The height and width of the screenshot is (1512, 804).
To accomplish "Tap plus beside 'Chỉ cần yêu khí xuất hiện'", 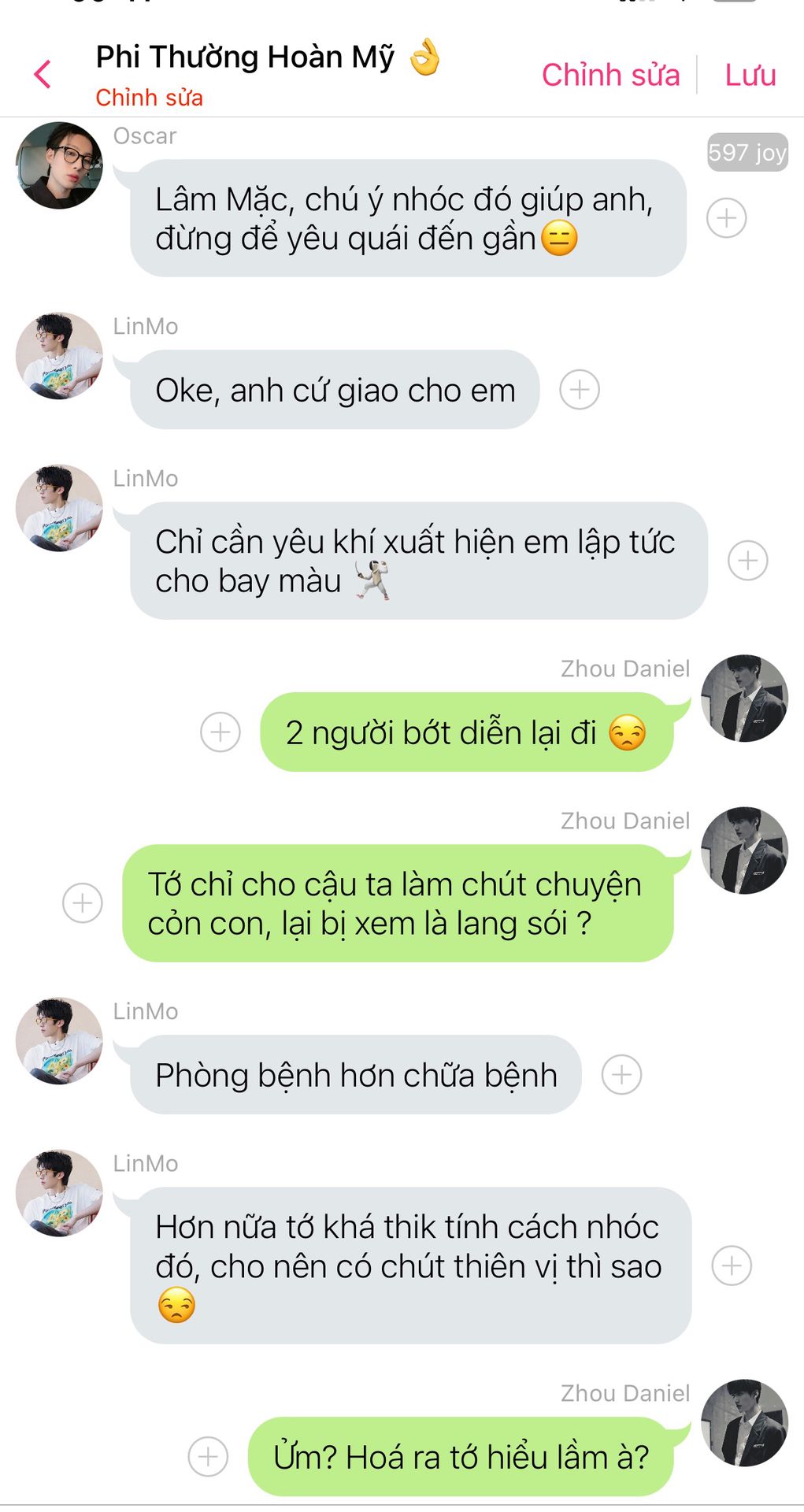I will tap(747, 561).
